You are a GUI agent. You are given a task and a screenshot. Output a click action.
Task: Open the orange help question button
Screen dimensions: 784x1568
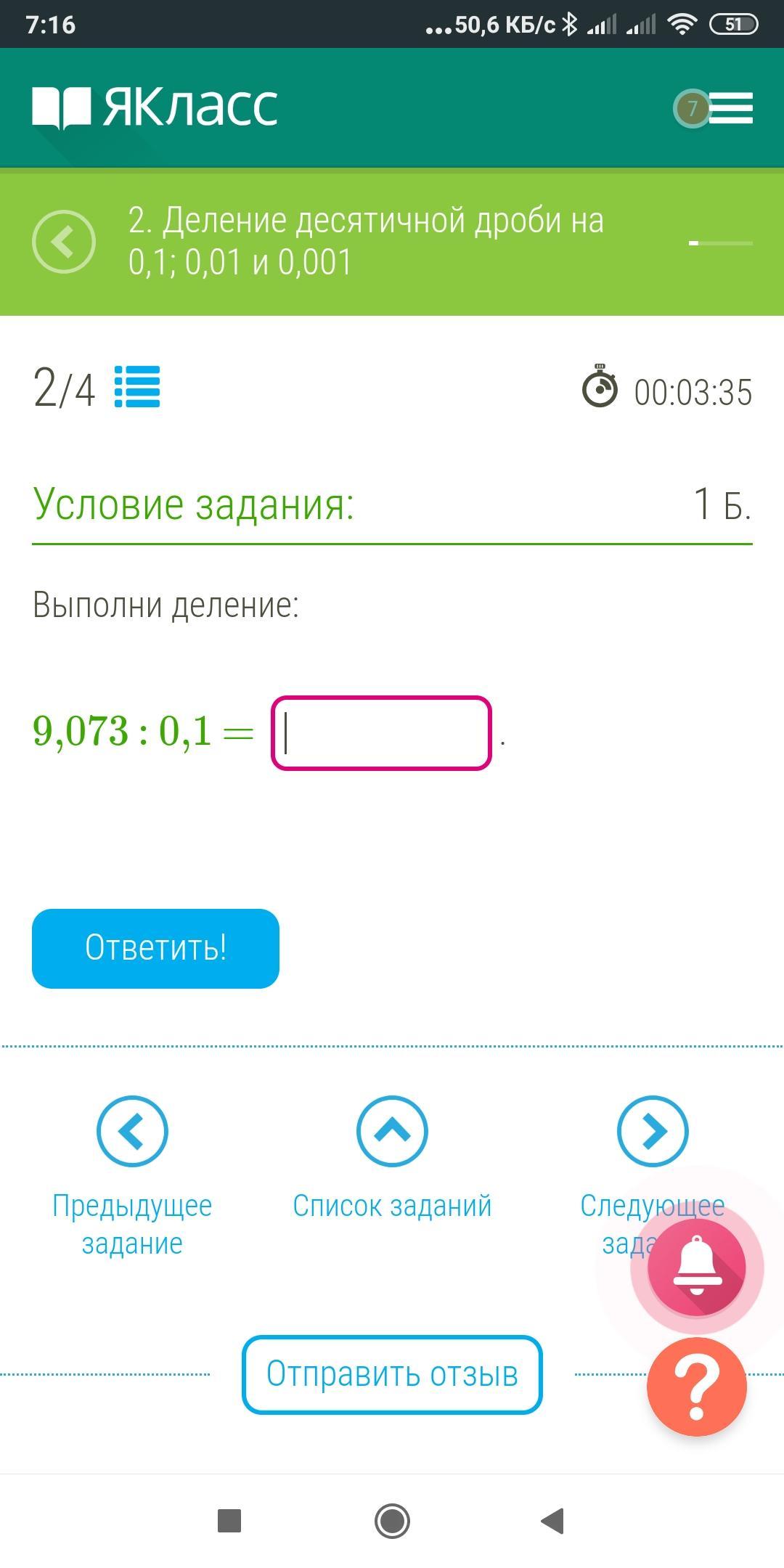click(x=696, y=1387)
